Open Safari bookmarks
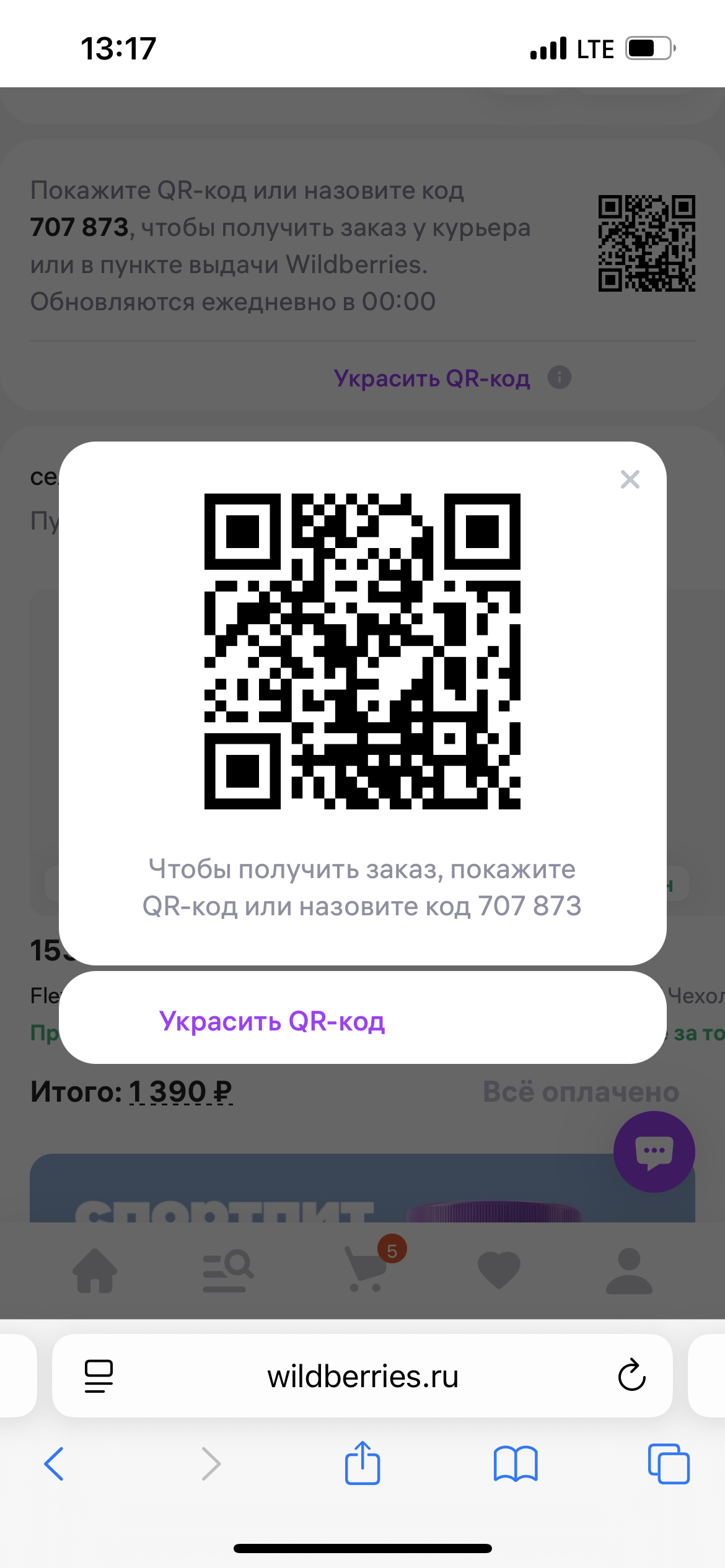Image resolution: width=725 pixels, height=1568 pixels. [x=516, y=1464]
